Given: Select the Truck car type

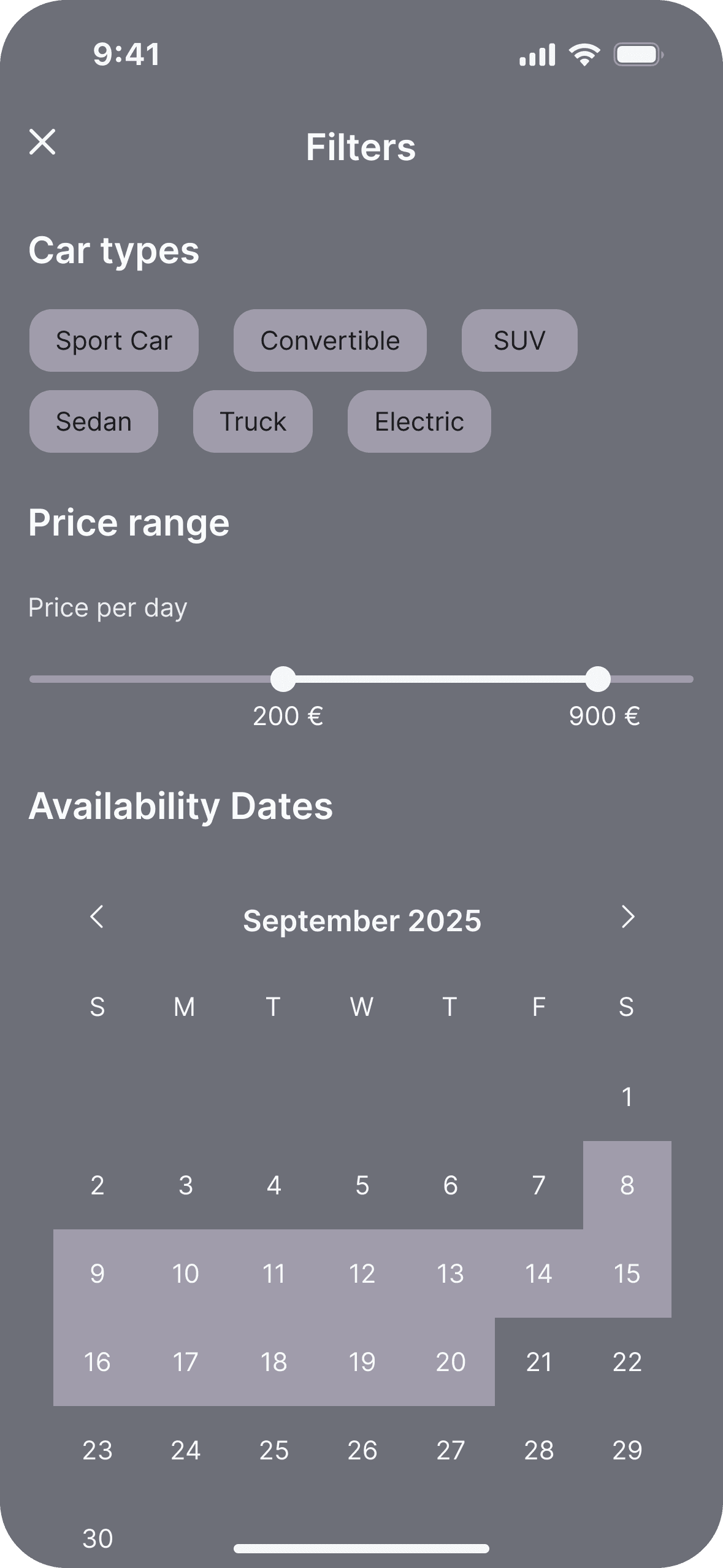Looking at the screenshot, I should coord(253,421).
